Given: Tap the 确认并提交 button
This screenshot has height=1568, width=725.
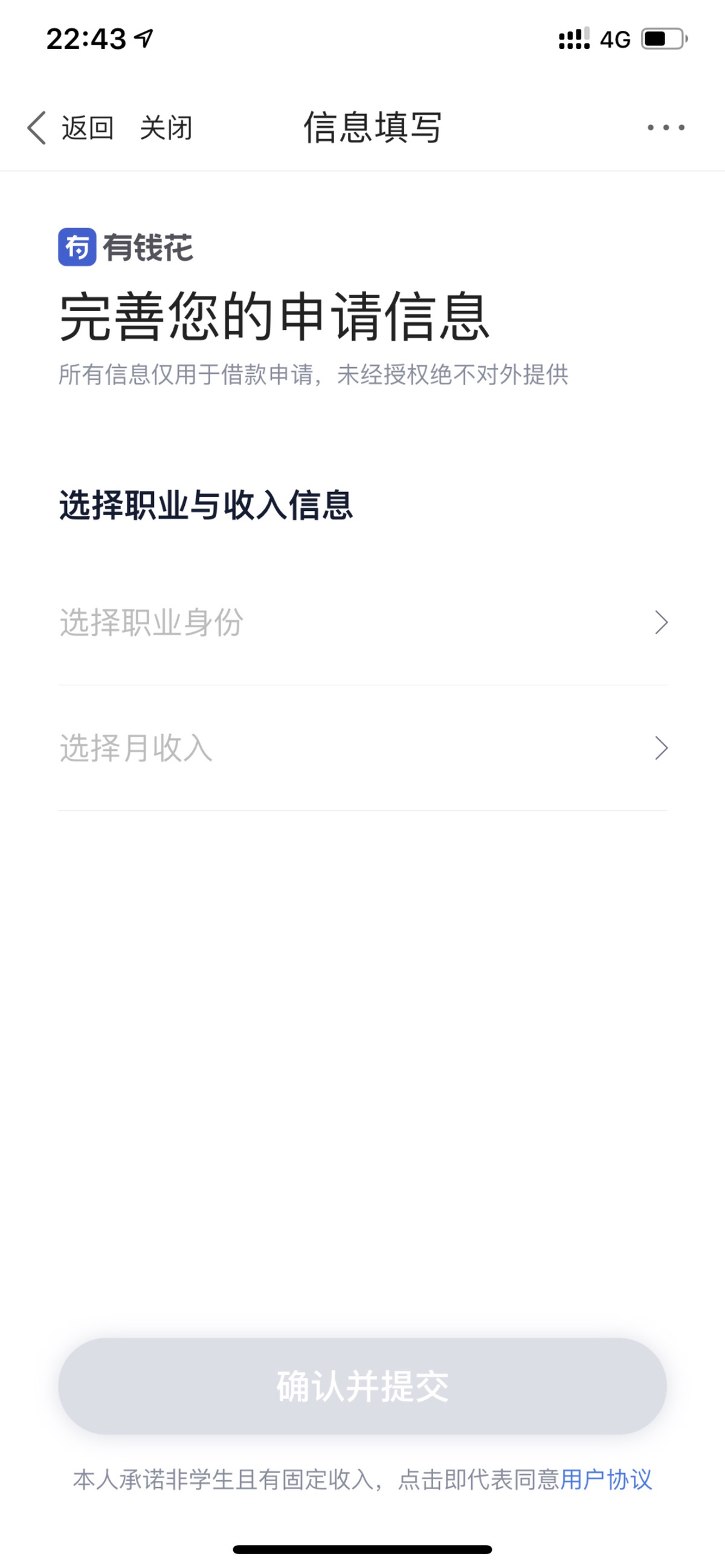Looking at the screenshot, I should pyautogui.click(x=362, y=1386).
